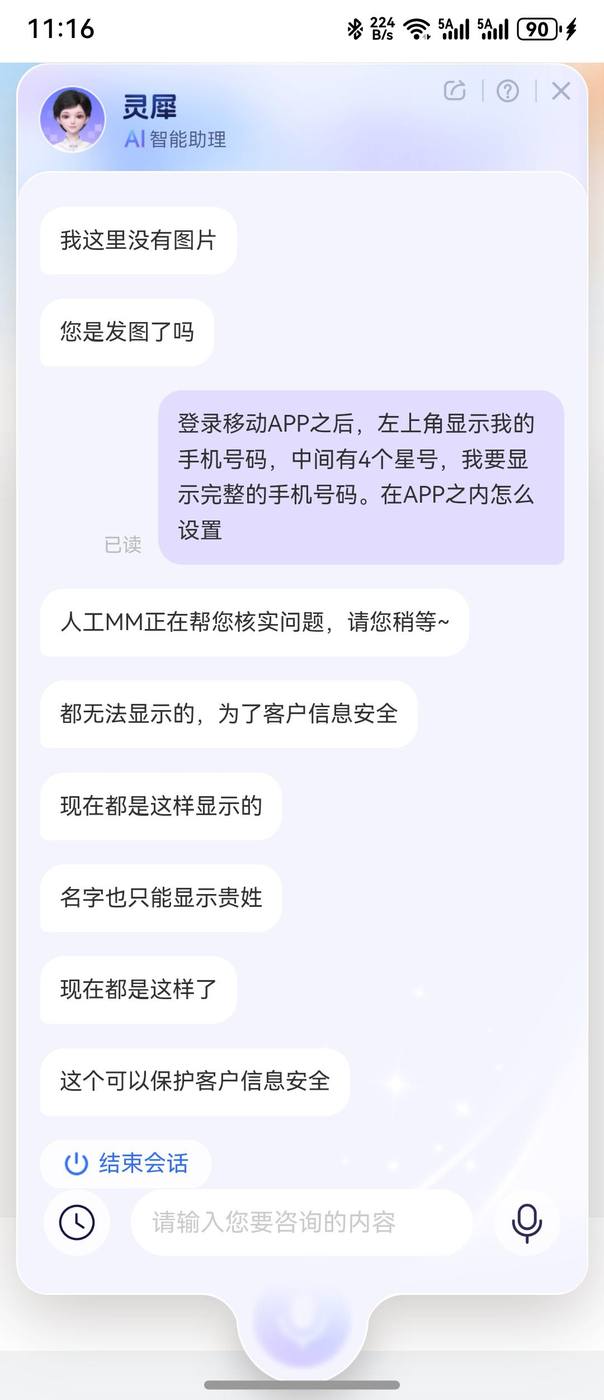Viewport: 604px width, 1400px height.
Task: Open the help question mark icon
Action: [508, 91]
